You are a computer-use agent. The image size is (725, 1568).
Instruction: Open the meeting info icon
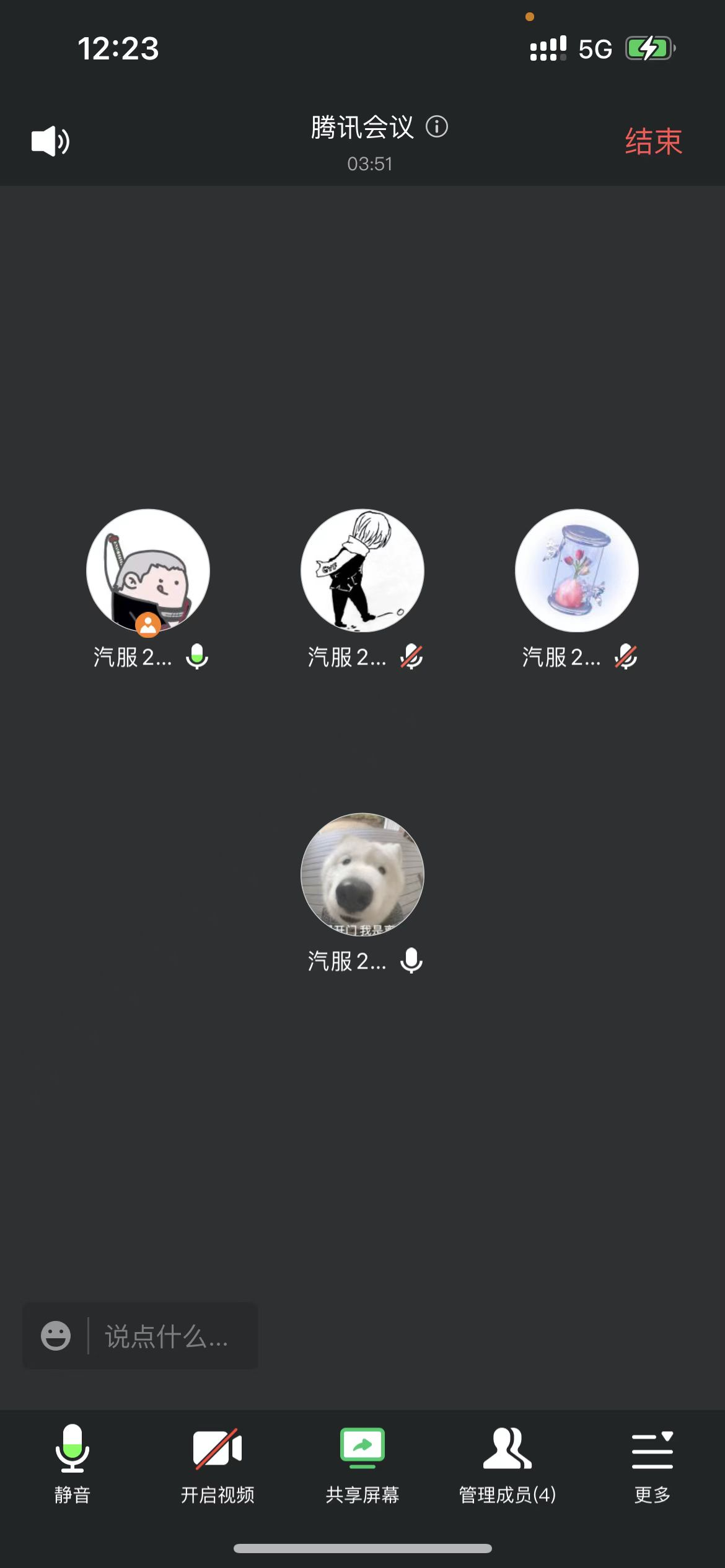click(x=437, y=127)
